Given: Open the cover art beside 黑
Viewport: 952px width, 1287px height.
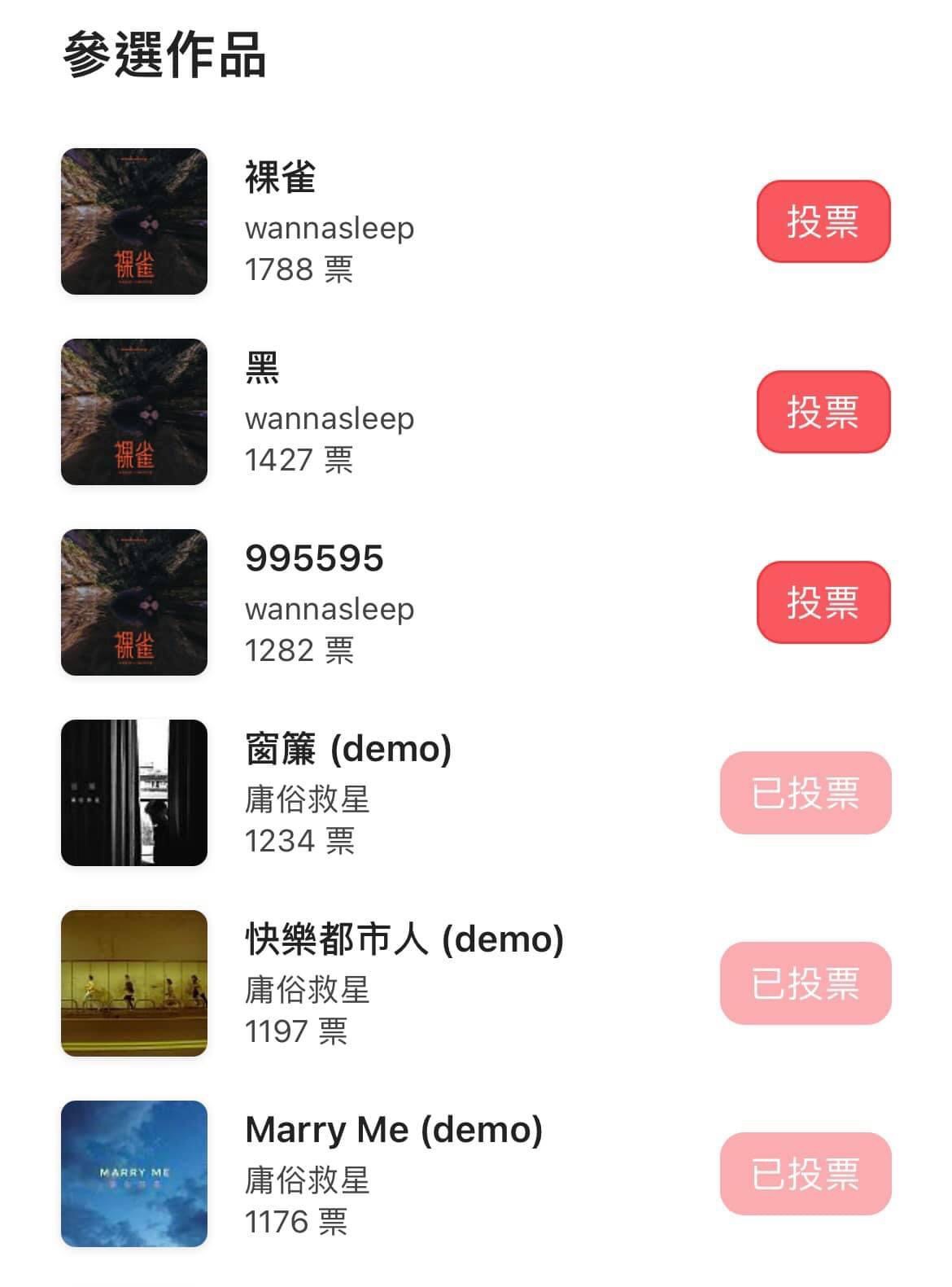Looking at the screenshot, I should (x=134, y=412).
